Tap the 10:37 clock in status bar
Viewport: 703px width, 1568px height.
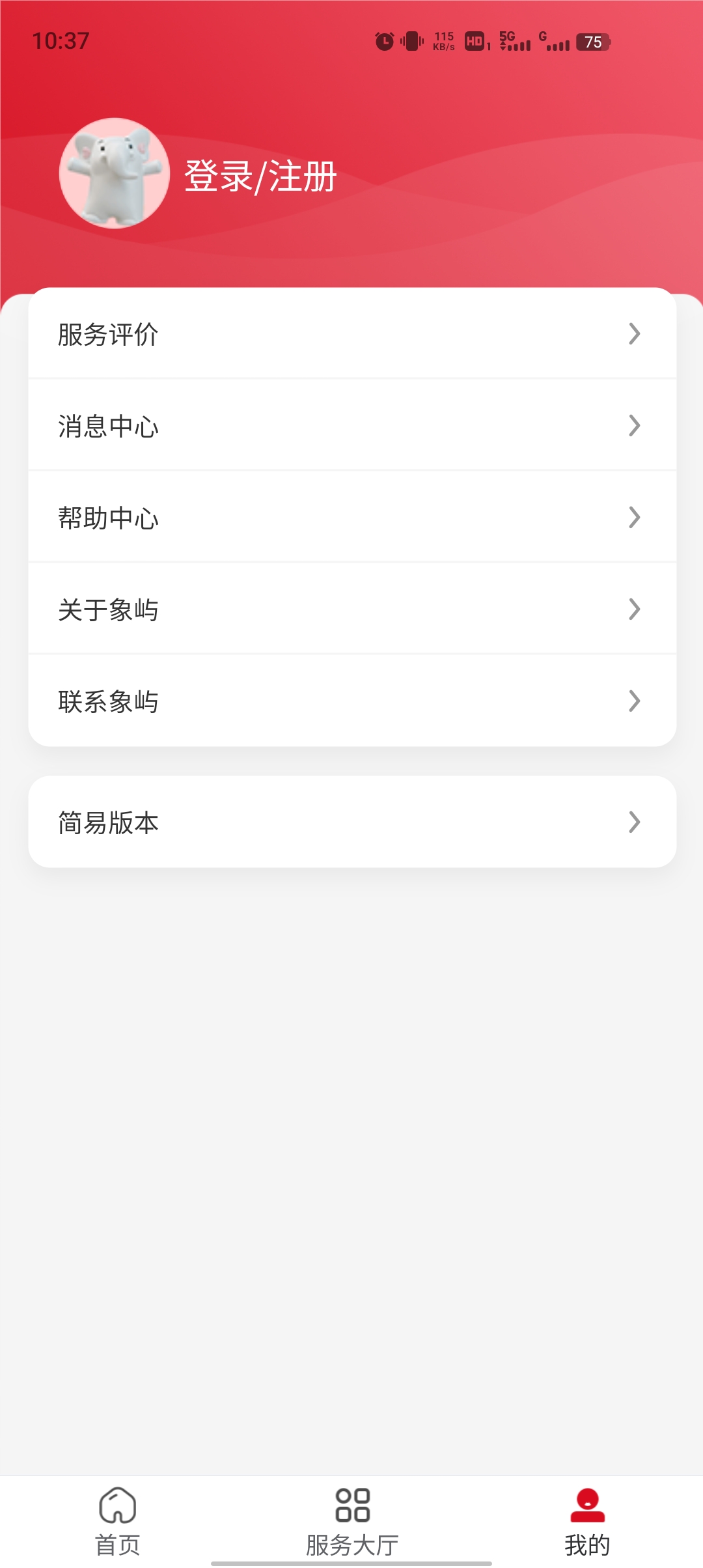(61, 40)
